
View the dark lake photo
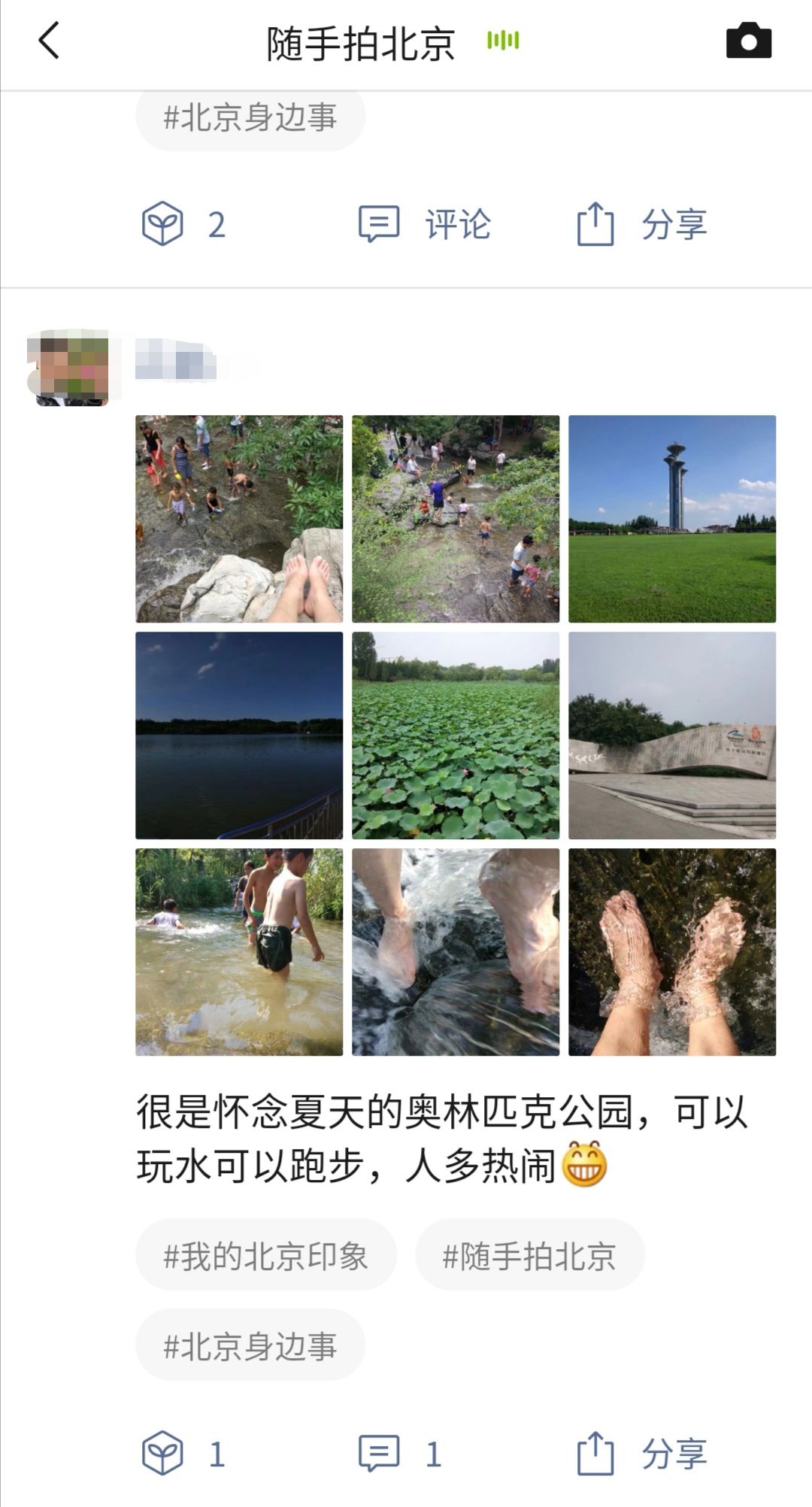point(239,735)
